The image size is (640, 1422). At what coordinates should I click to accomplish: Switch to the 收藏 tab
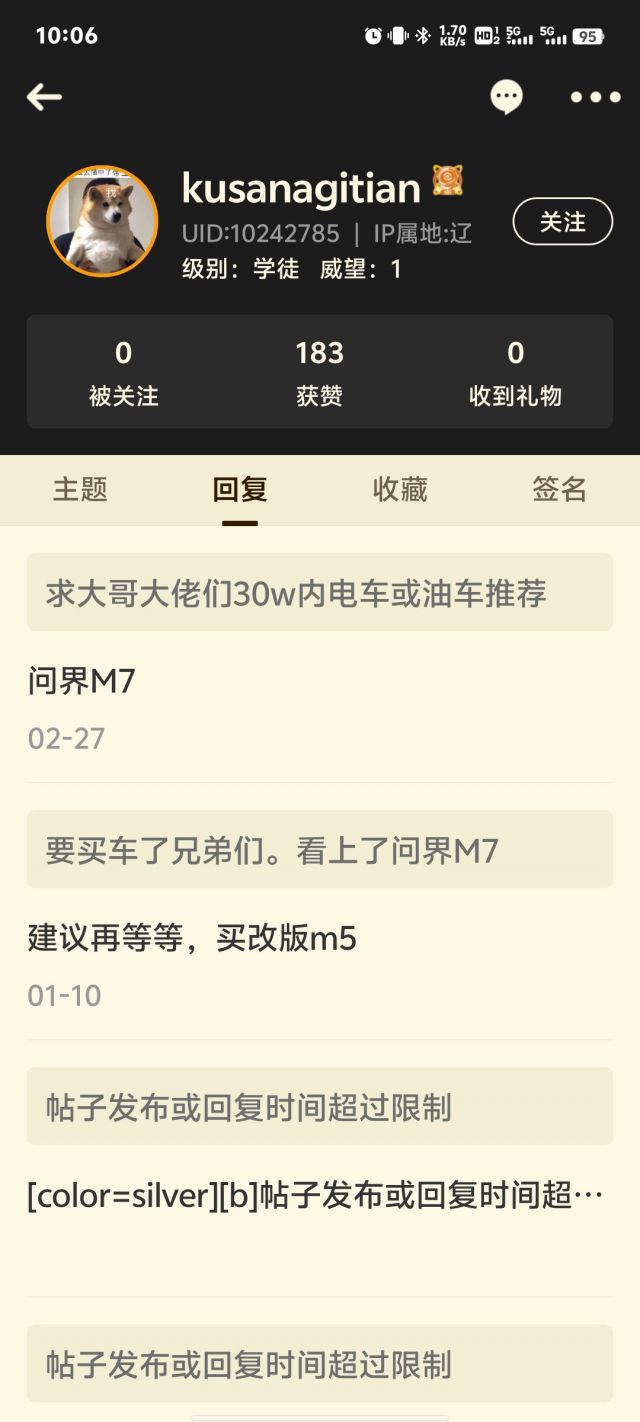point(400,490)
